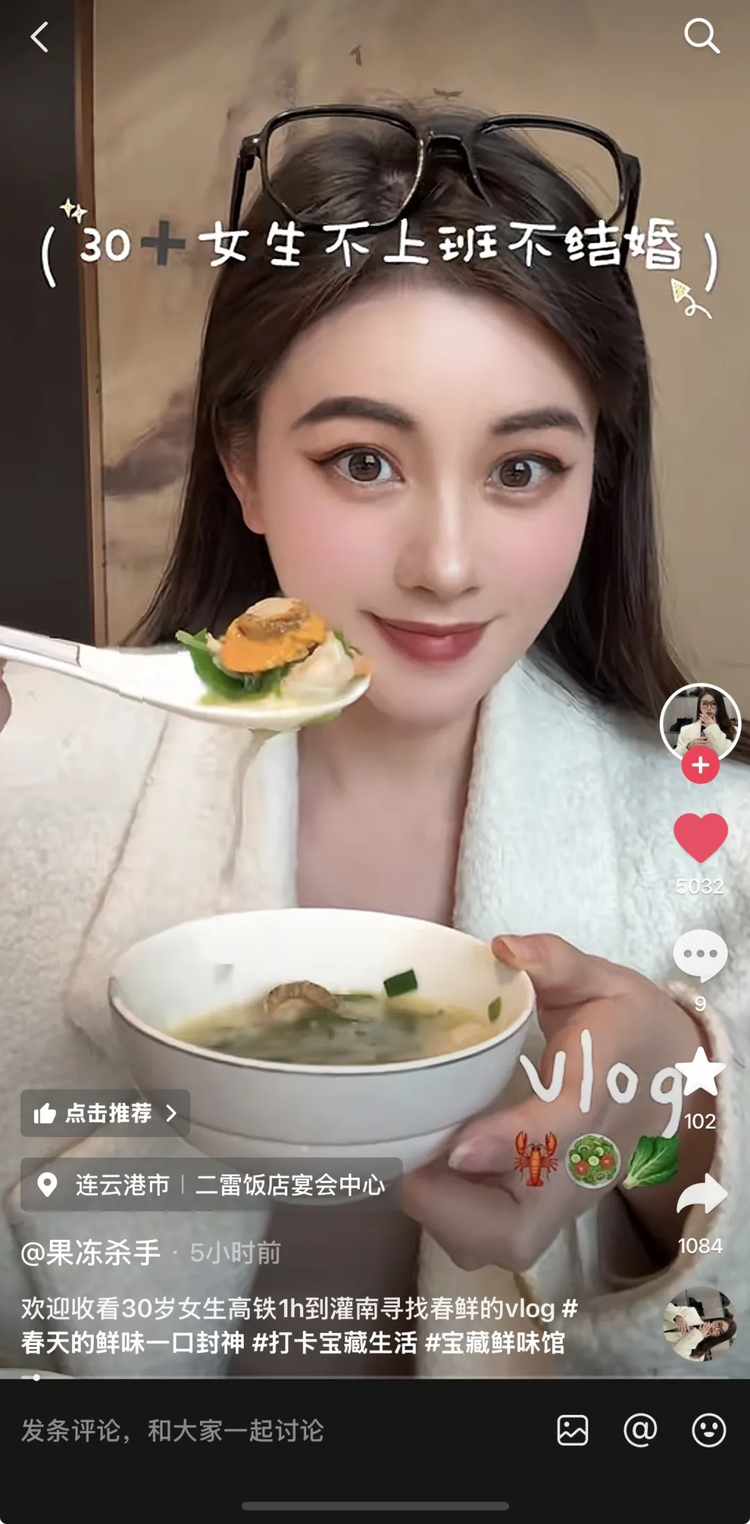Screen dimensions: 750x1524
Task: Open the hashtag #打卡宝藏生活
Action: pos(334,1342)
